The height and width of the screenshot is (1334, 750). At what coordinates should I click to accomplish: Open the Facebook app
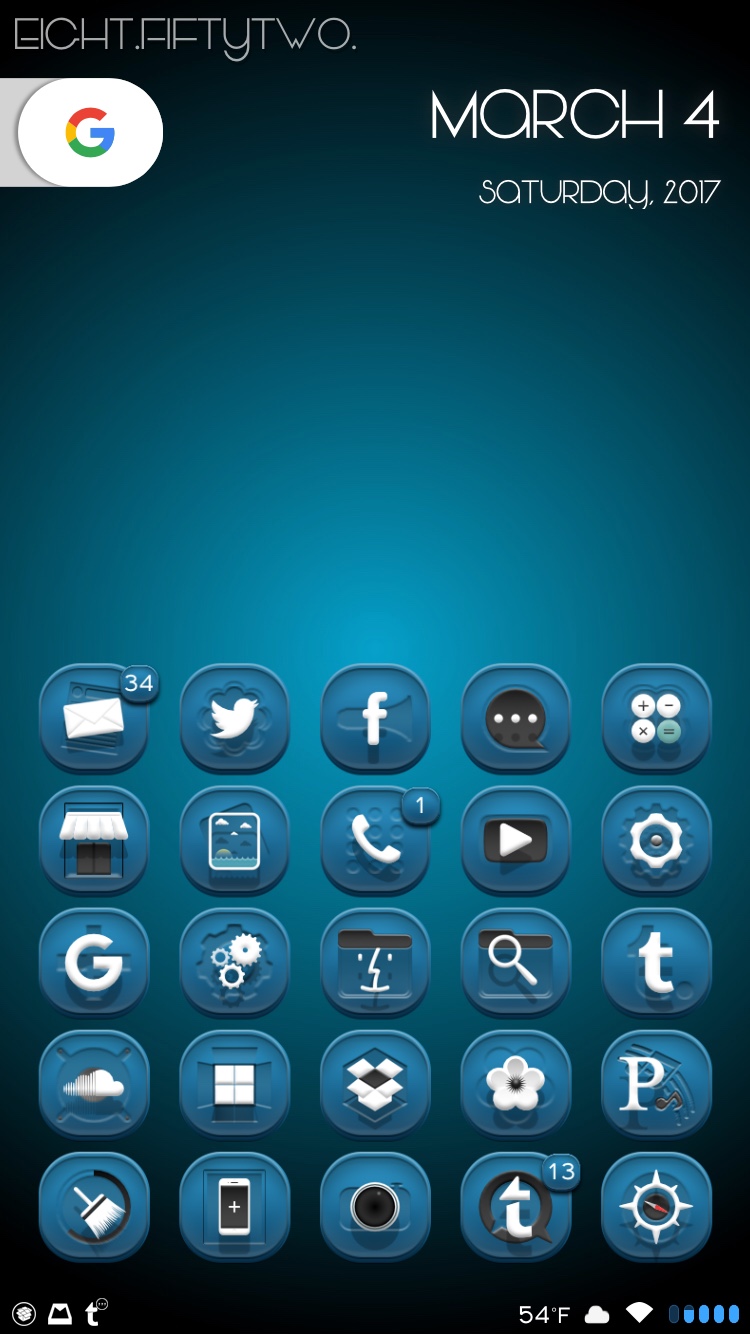[x=375, y=718]
